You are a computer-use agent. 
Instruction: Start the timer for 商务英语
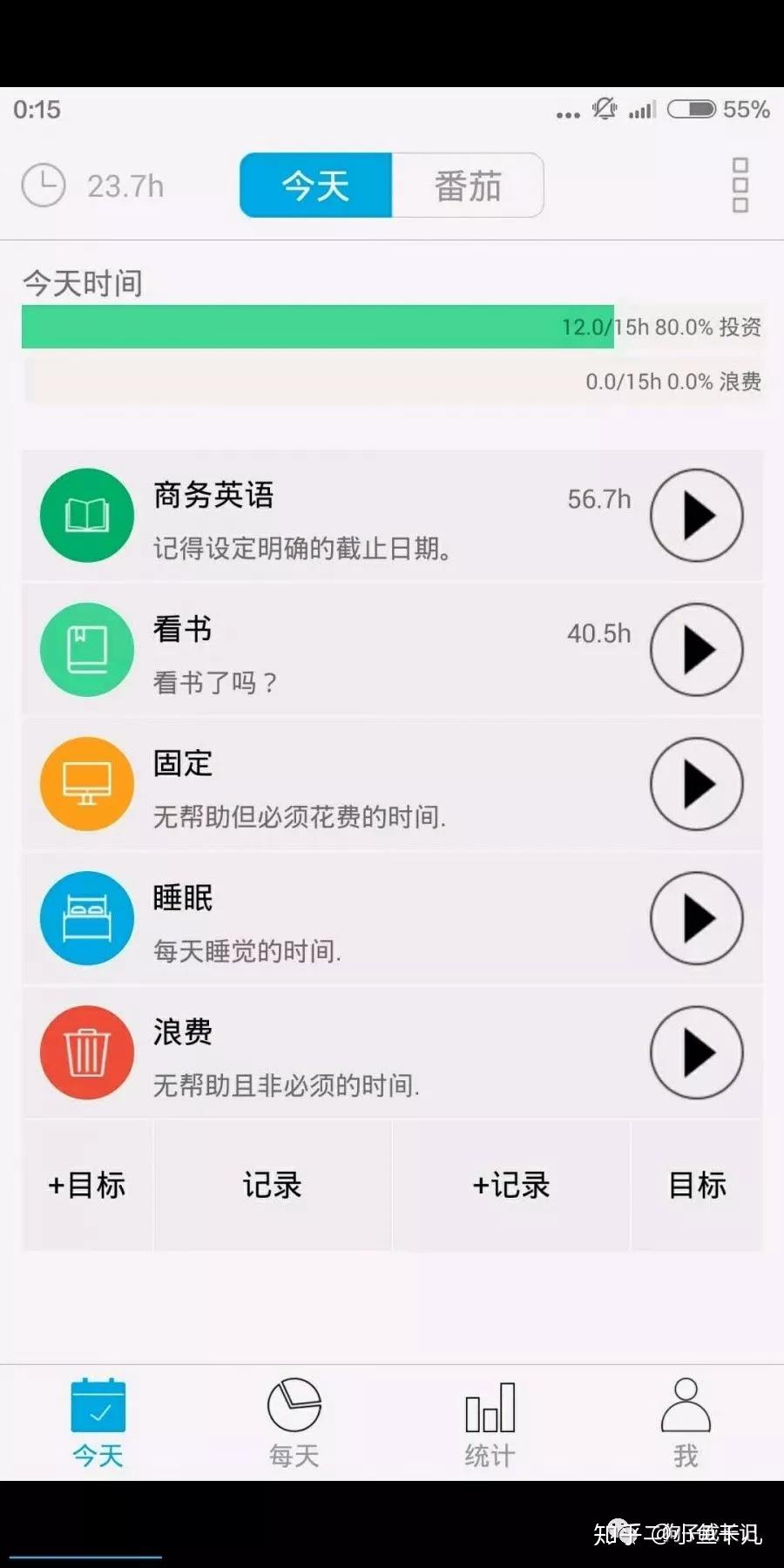coord(696,516)
